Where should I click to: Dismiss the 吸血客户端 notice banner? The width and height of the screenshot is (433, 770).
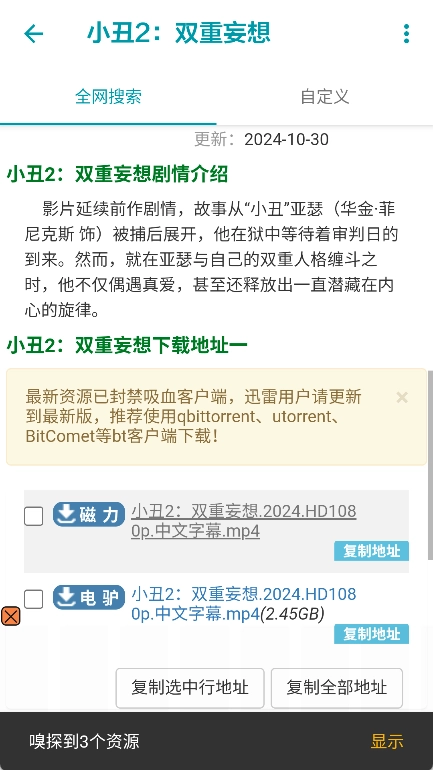click(402, 397)
